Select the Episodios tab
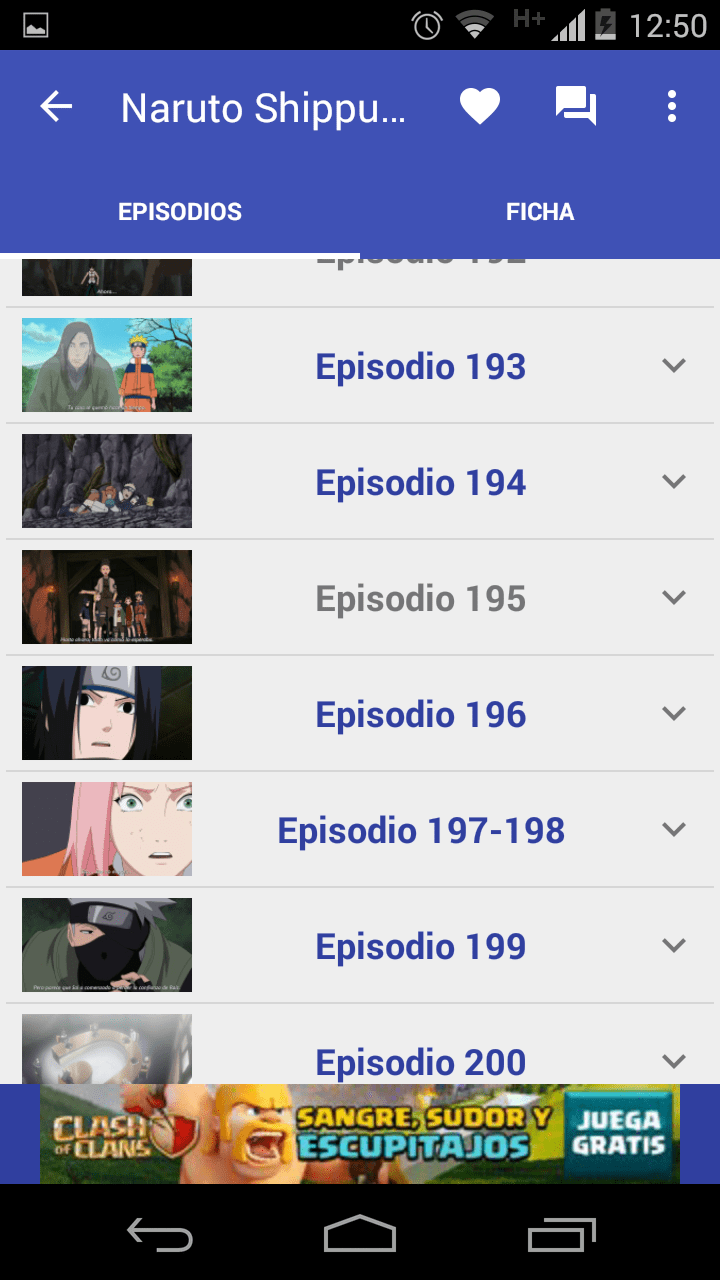 click(180, 212)
